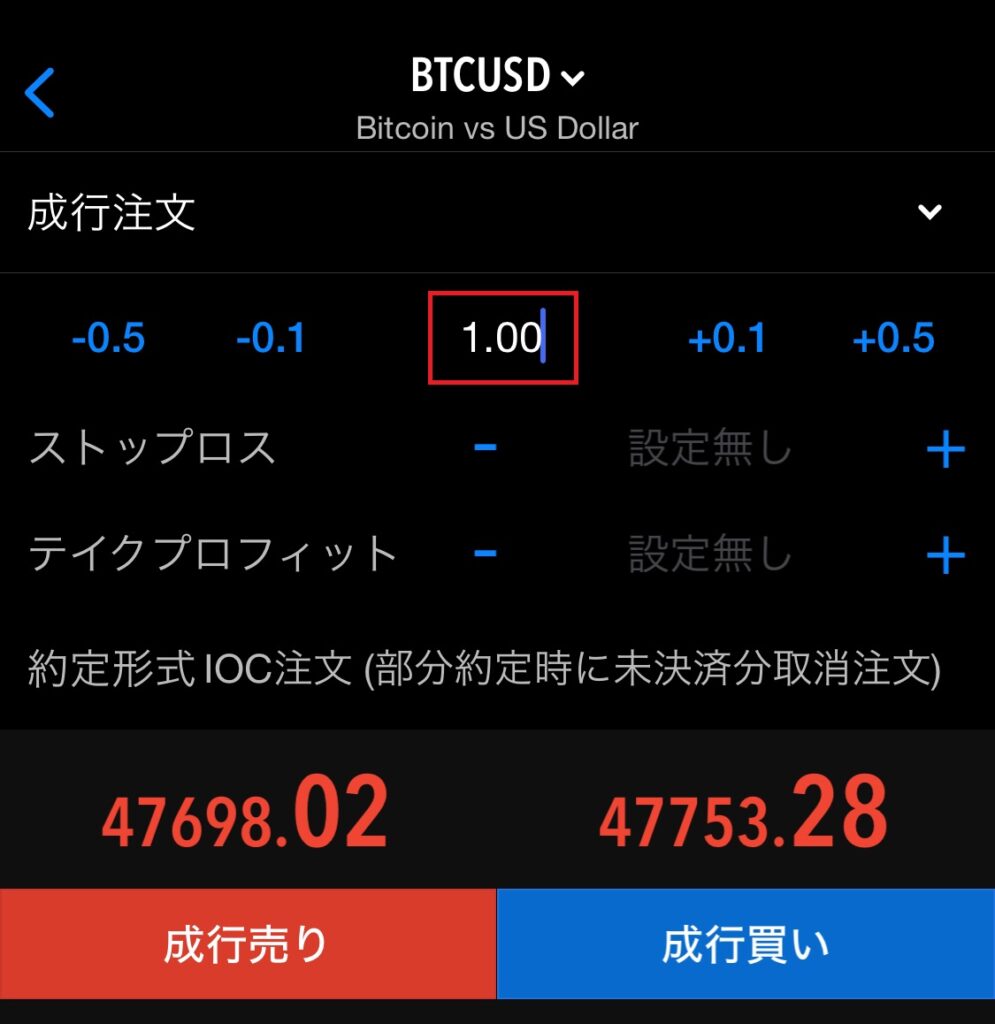Expand the 成行注文 order type dropdown
The width and height of the screenshot is (995, 1024).
click(930, 212)
